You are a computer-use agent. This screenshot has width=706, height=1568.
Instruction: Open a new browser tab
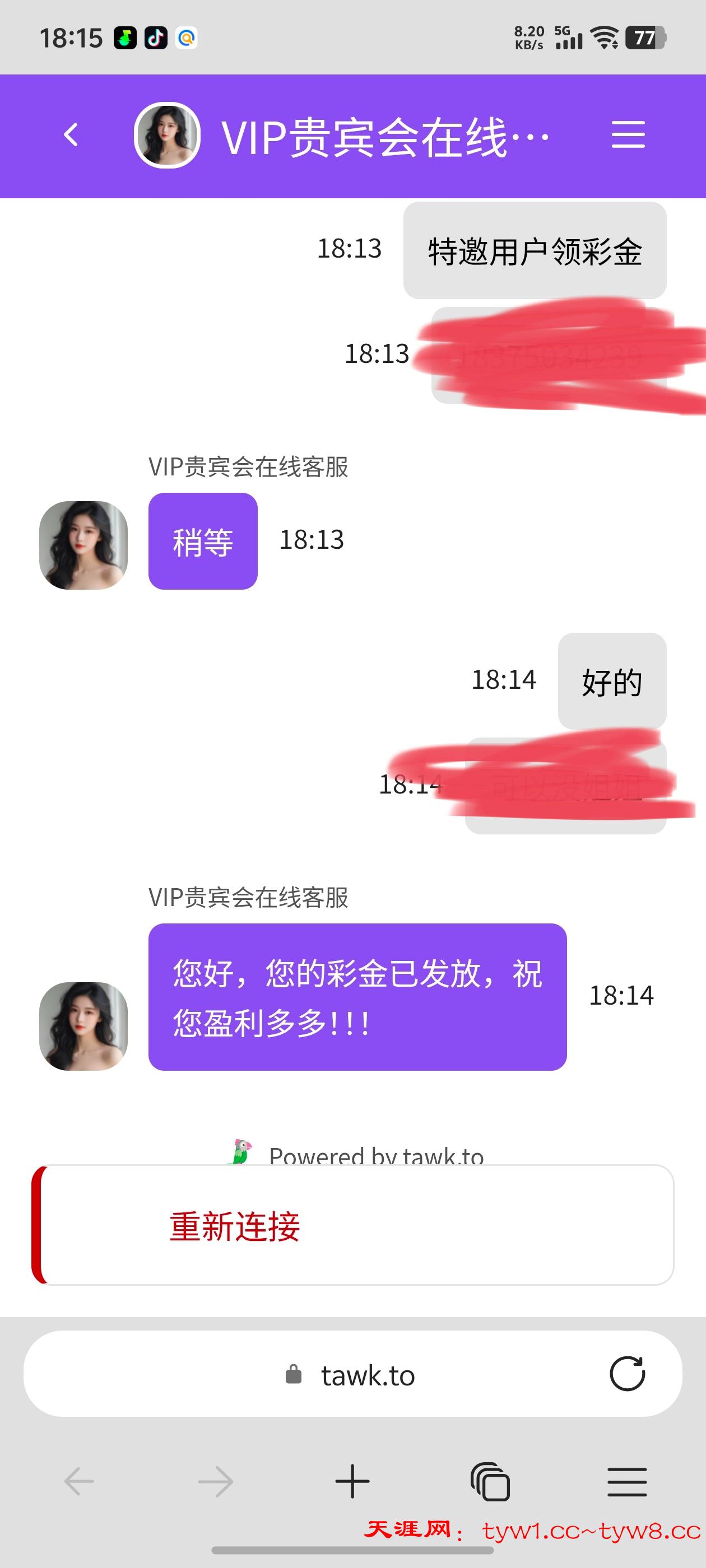(x=352, y=1481)
